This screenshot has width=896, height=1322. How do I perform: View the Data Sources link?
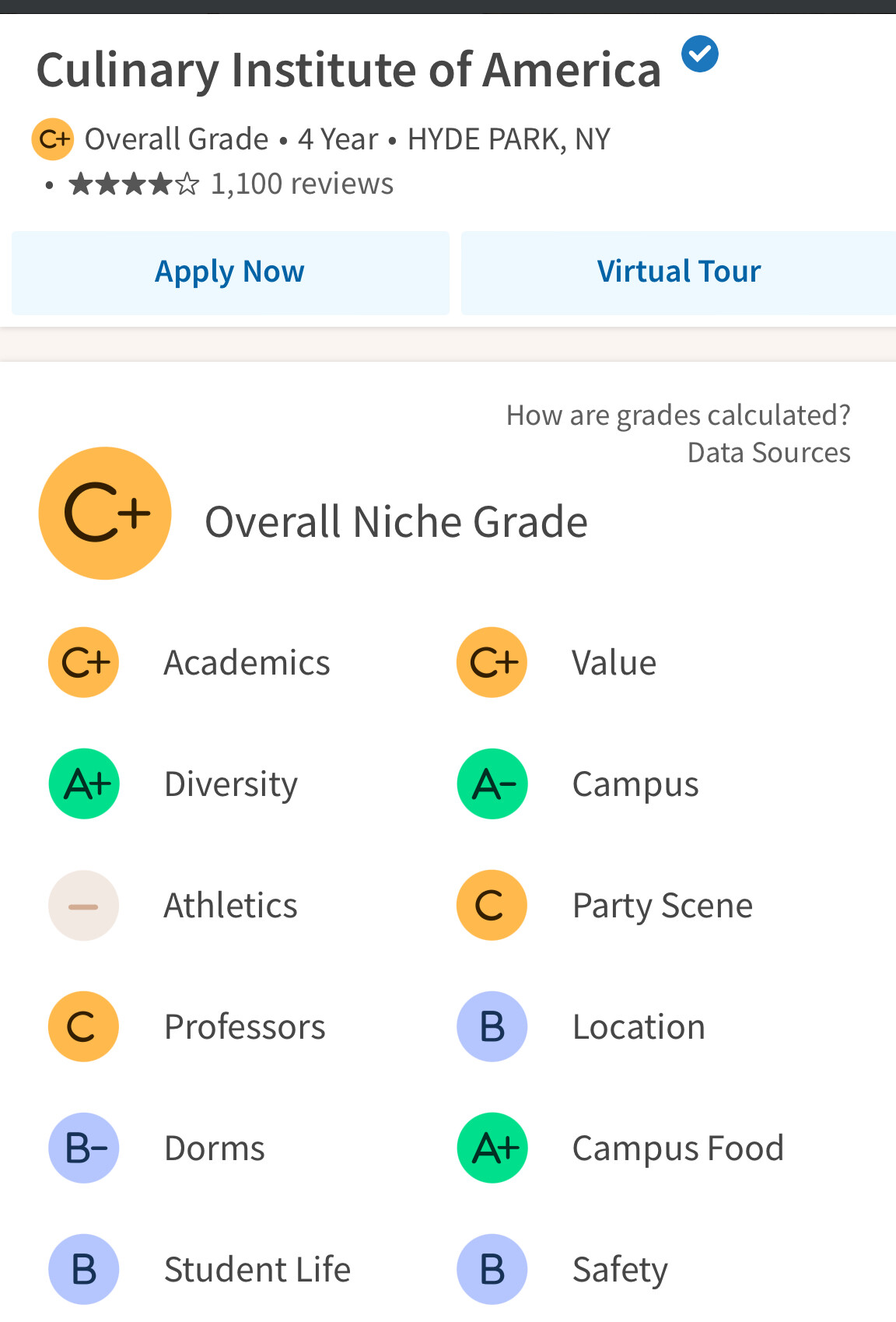click(768, 453)
